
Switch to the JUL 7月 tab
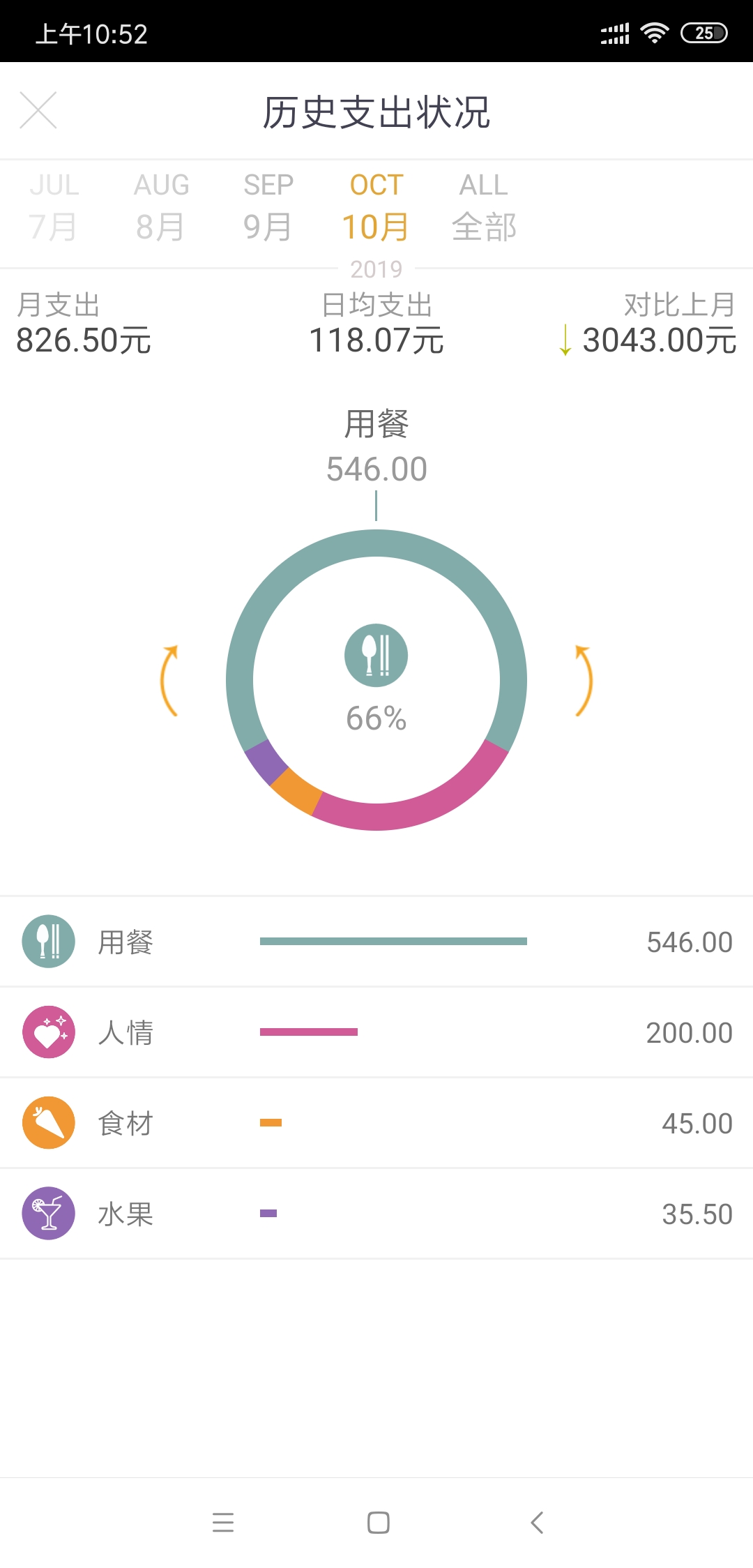(x=54, y=208)
